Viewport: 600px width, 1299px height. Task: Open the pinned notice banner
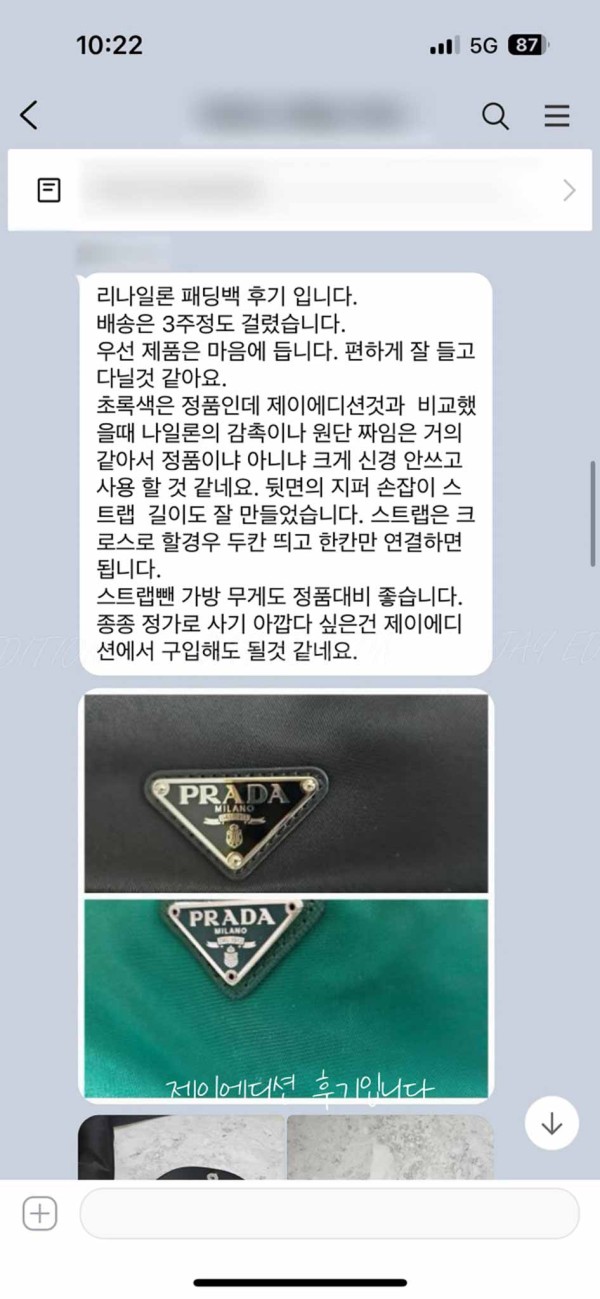click(x=300, y=190)
